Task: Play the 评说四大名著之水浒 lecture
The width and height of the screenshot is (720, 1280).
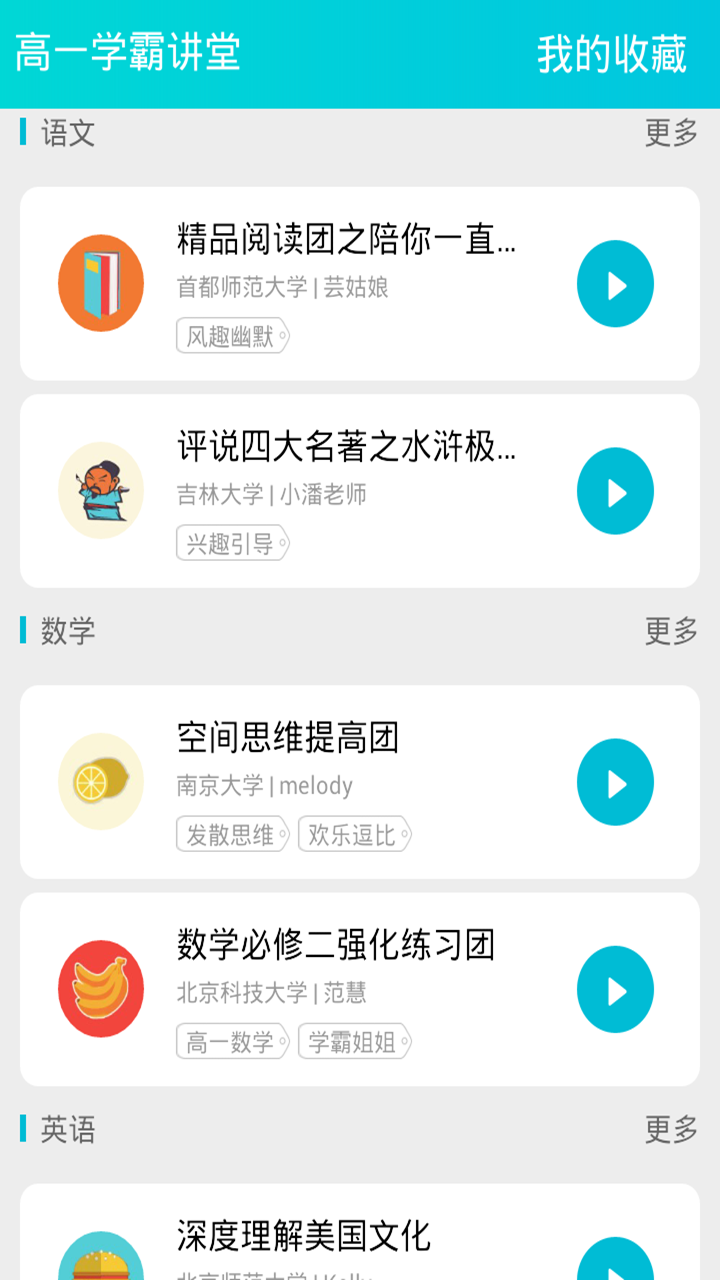Action: click(615, 491)
